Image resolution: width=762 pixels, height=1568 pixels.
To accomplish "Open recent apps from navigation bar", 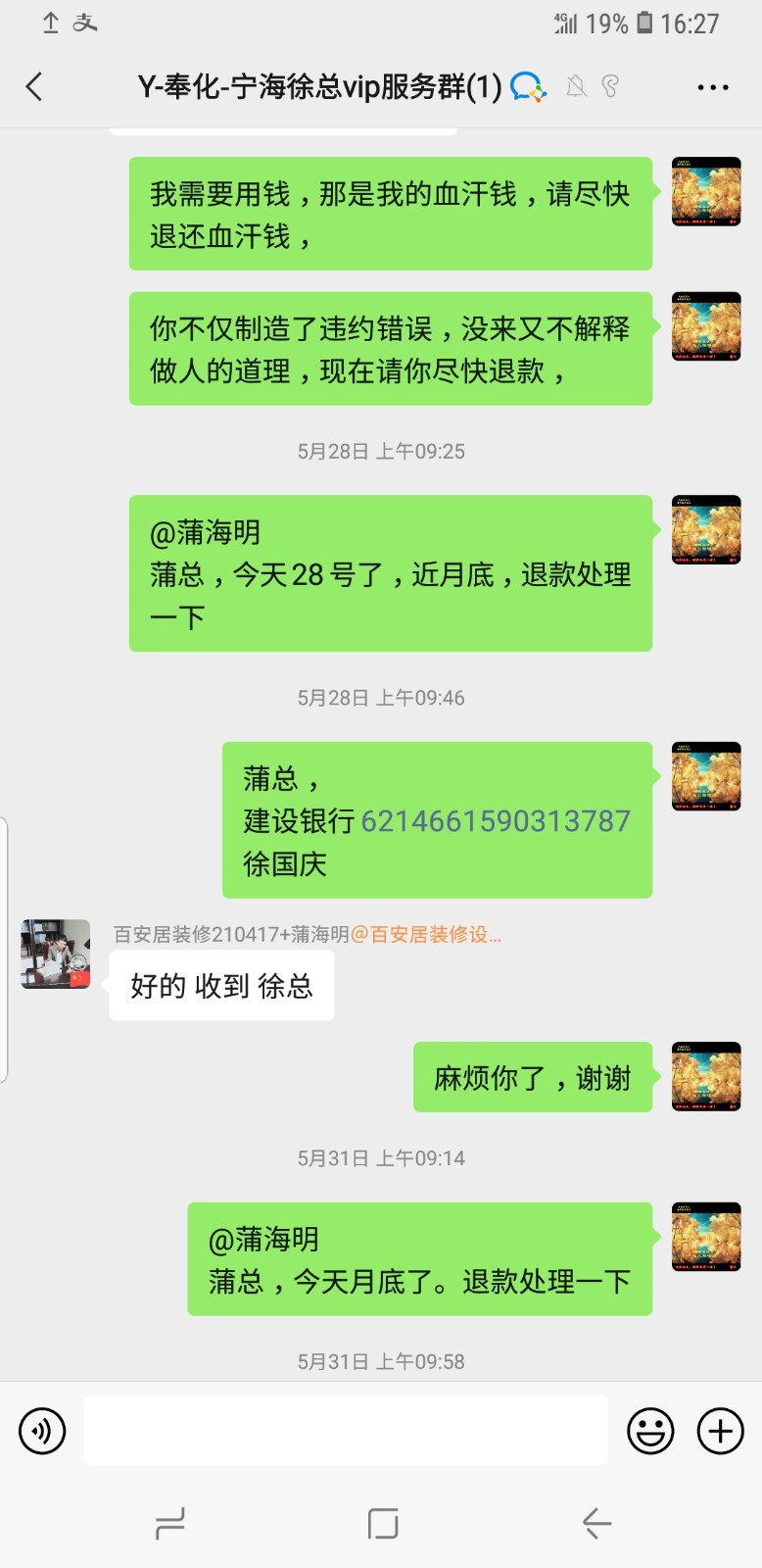I will pyautogui.click(x=170, y=1523).
